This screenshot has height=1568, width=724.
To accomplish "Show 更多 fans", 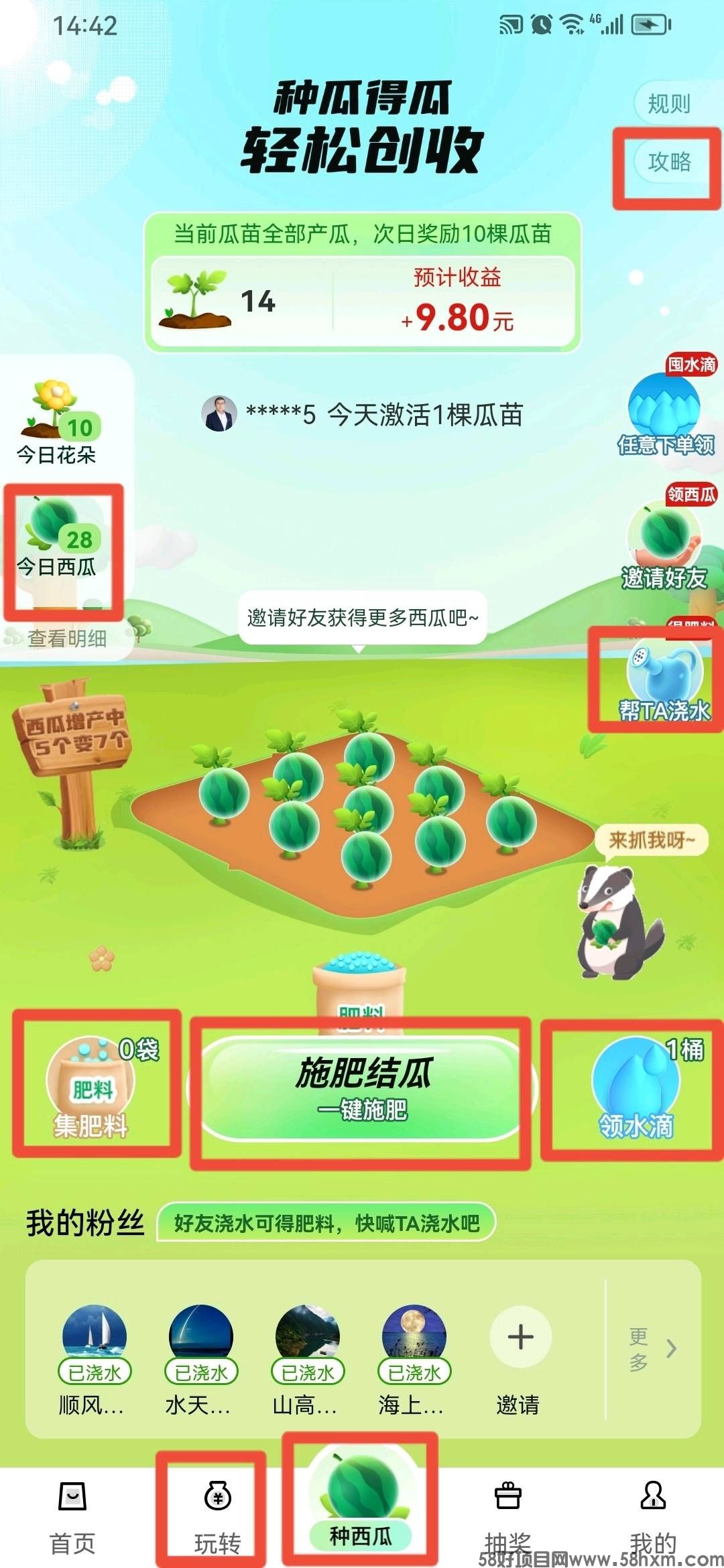I will click(x=652, y=1348).
